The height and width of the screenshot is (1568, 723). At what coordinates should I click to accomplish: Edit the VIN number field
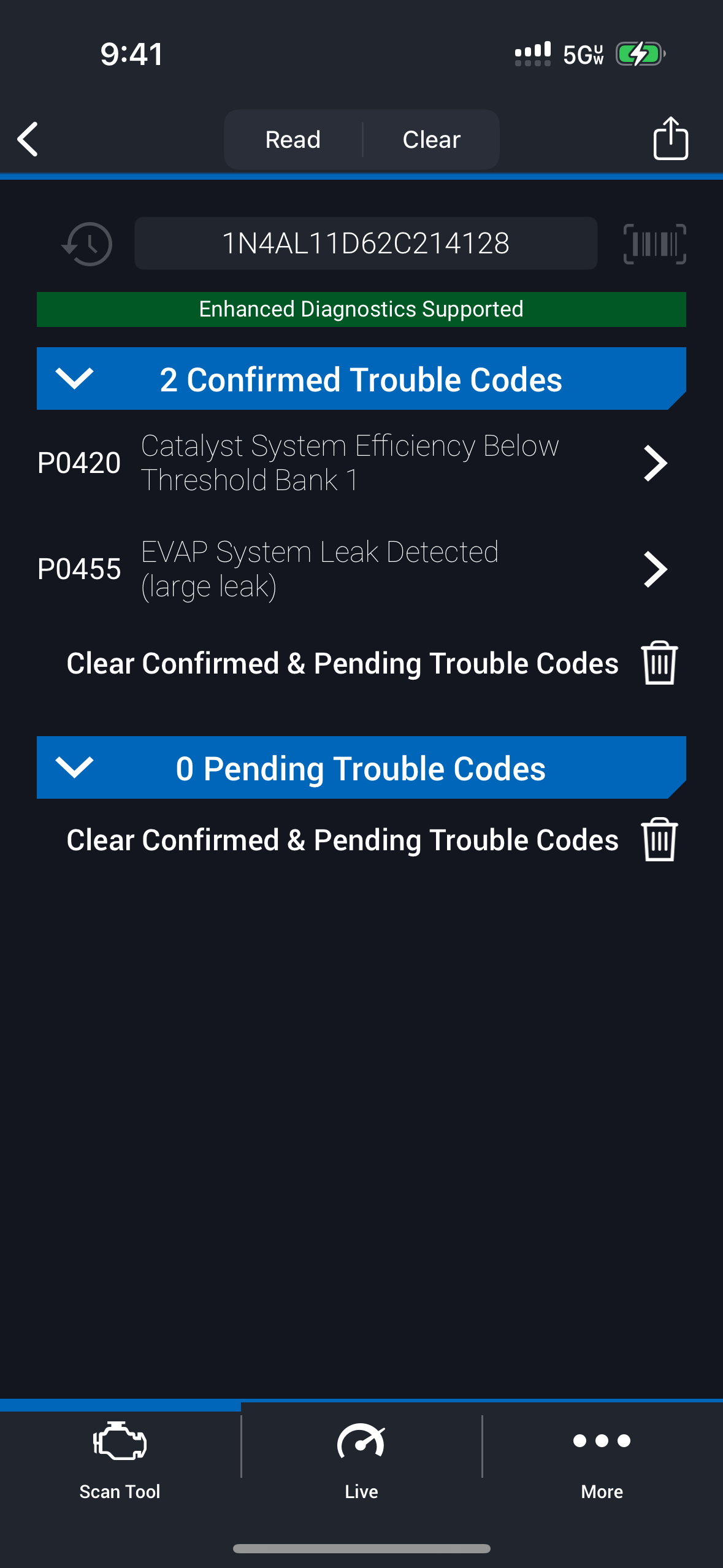(365, 244)
